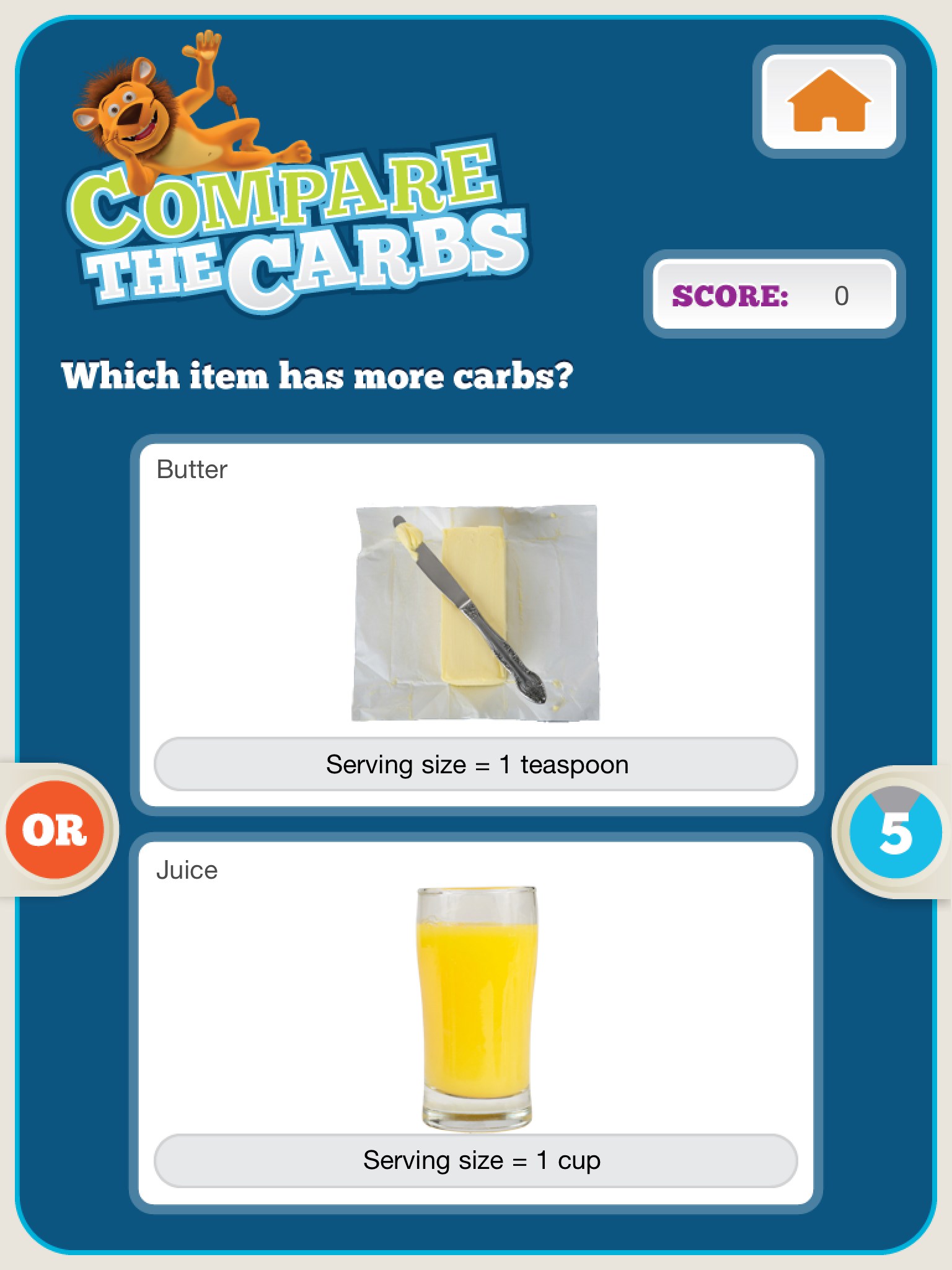Go to the home screen

click(829, 102)
